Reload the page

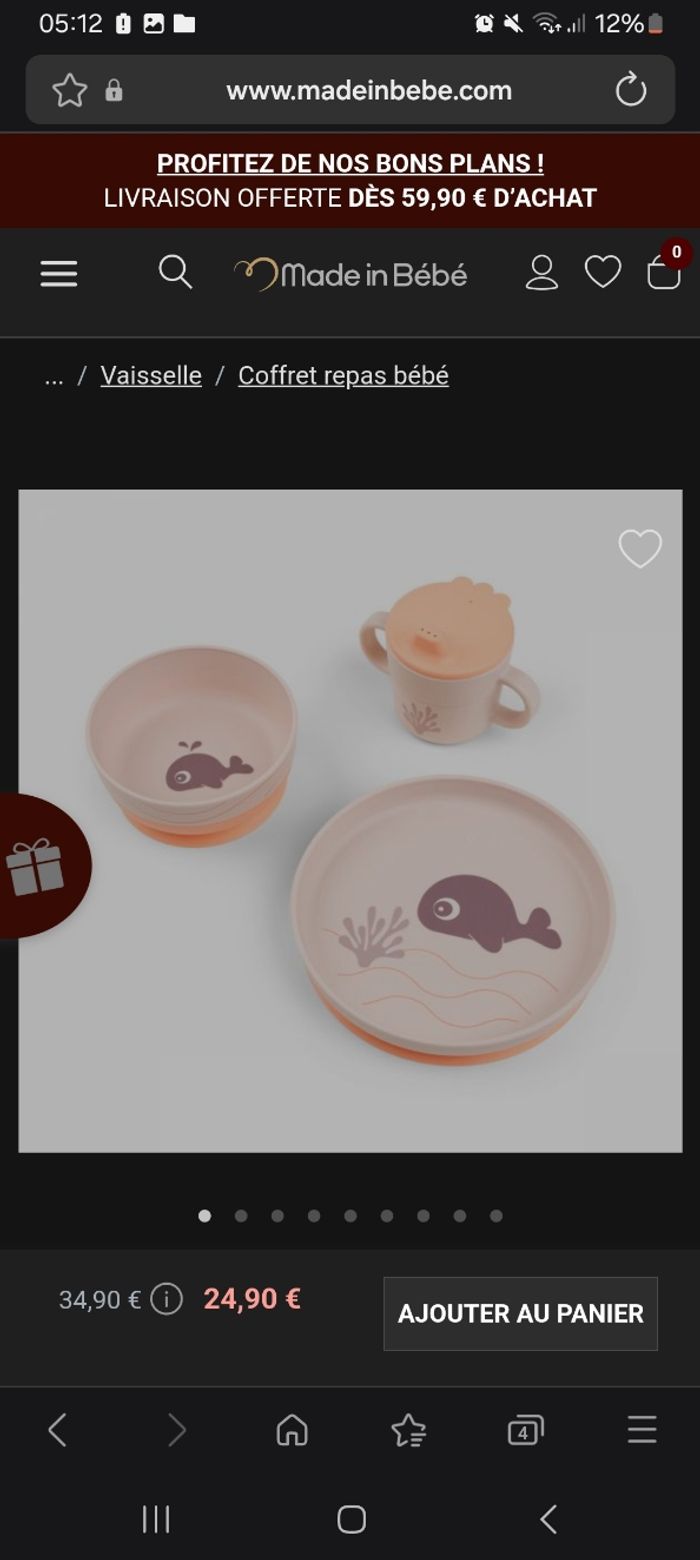pyautogui.click(x=631, y=90)
